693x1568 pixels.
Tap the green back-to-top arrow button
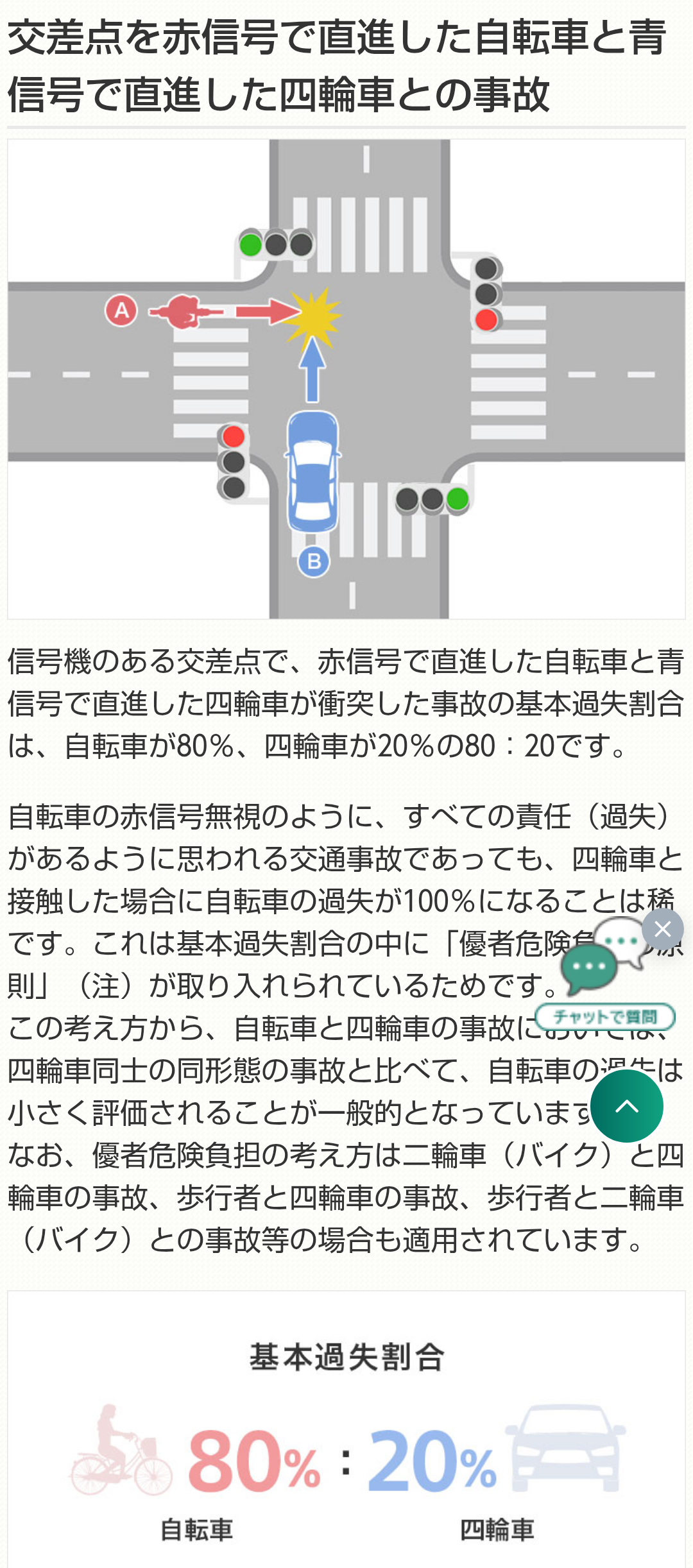coord(627,1106)
